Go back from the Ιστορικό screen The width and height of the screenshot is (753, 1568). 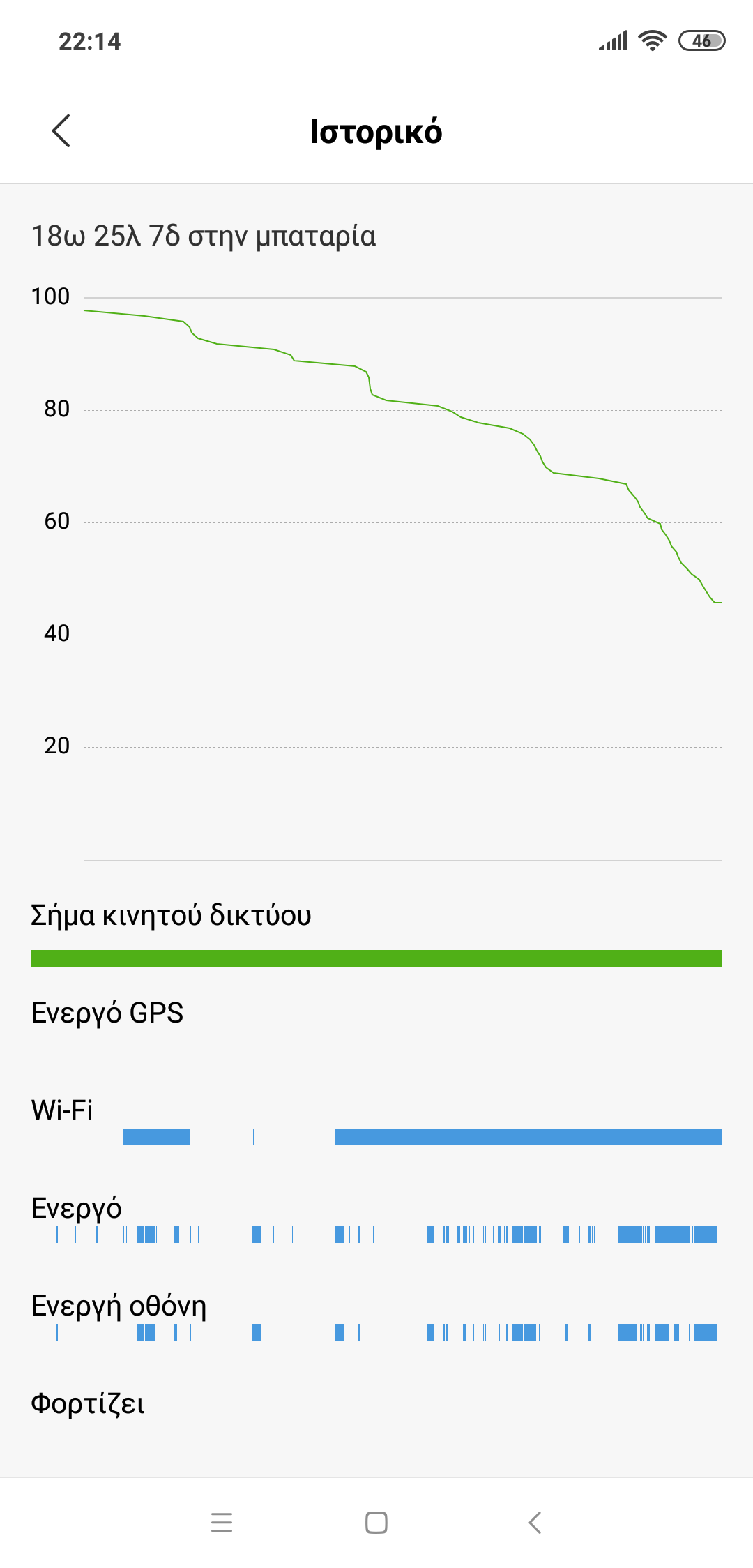[x=61, y=131]
